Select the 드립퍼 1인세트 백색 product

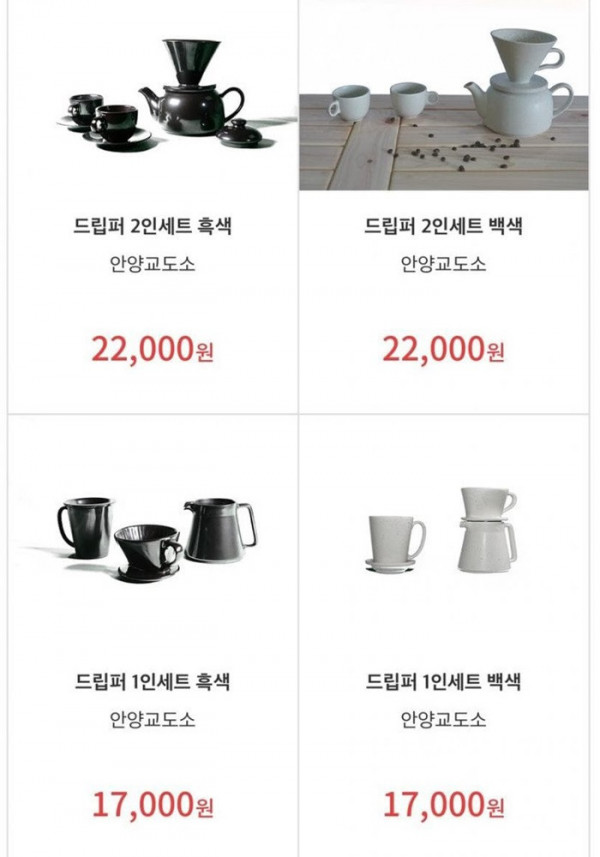tap(443, 682)
